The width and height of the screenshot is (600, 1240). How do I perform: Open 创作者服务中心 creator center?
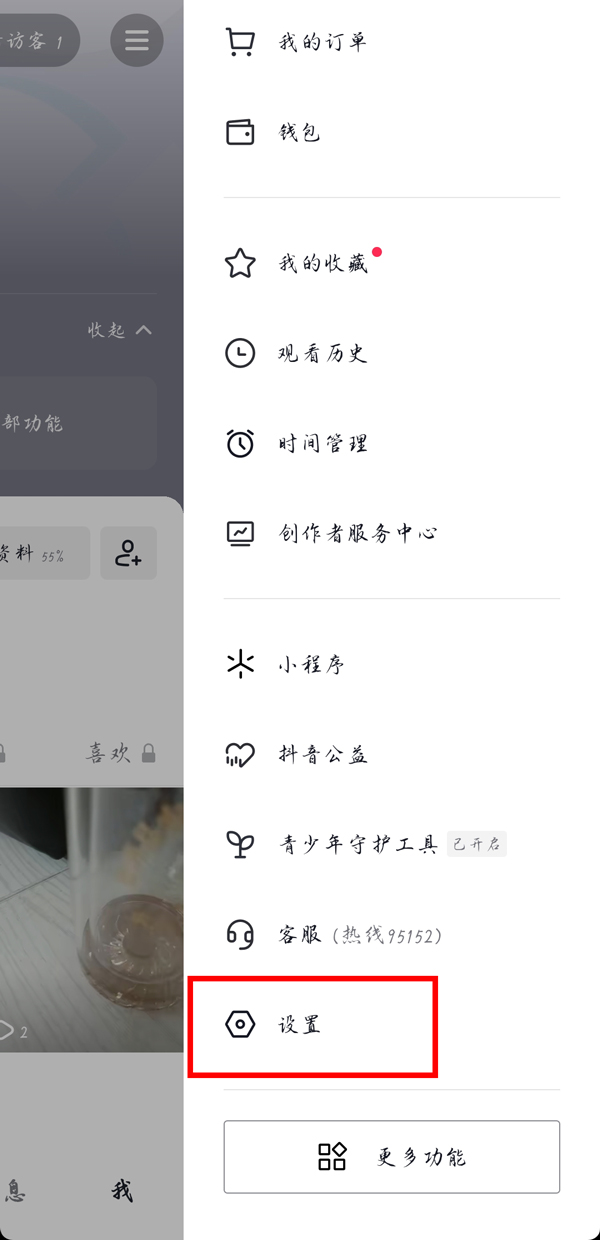point(356,533)
